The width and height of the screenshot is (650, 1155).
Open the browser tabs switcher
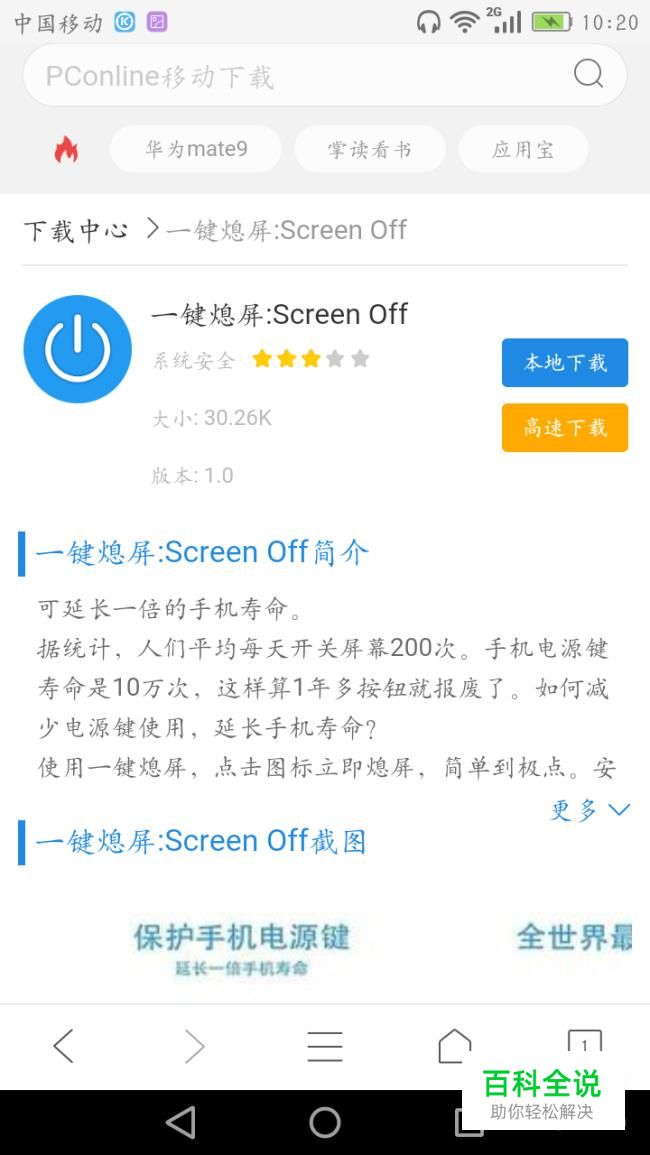click(x=584, y=1040)
